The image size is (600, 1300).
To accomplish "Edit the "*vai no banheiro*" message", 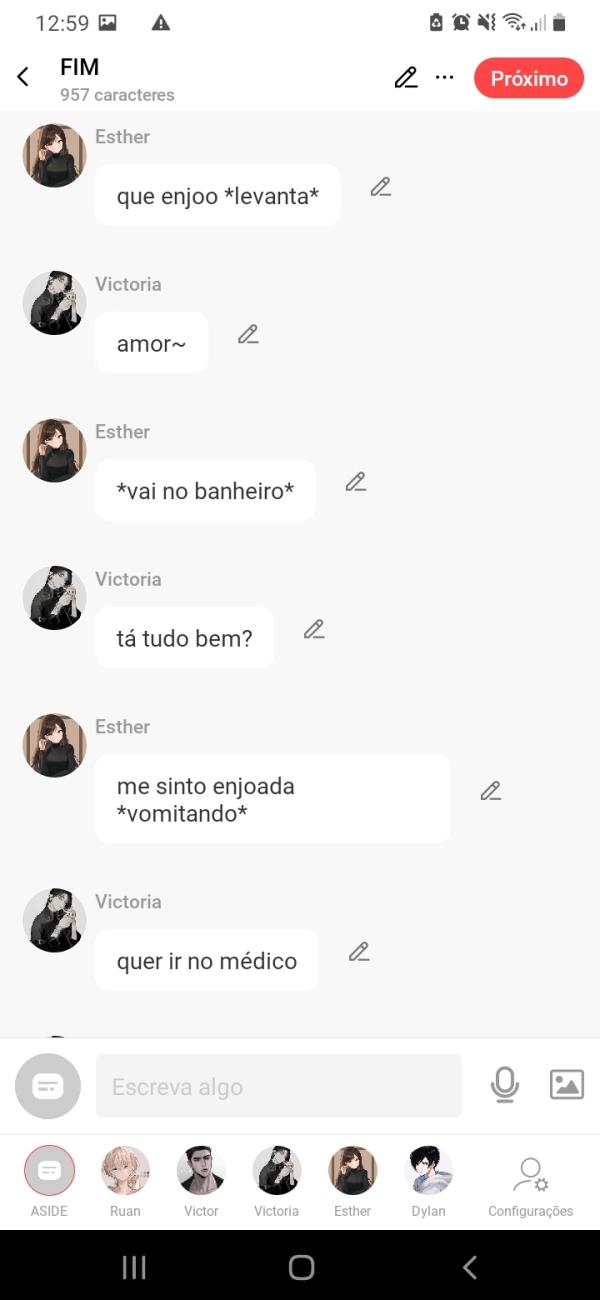I will (355, 482).
